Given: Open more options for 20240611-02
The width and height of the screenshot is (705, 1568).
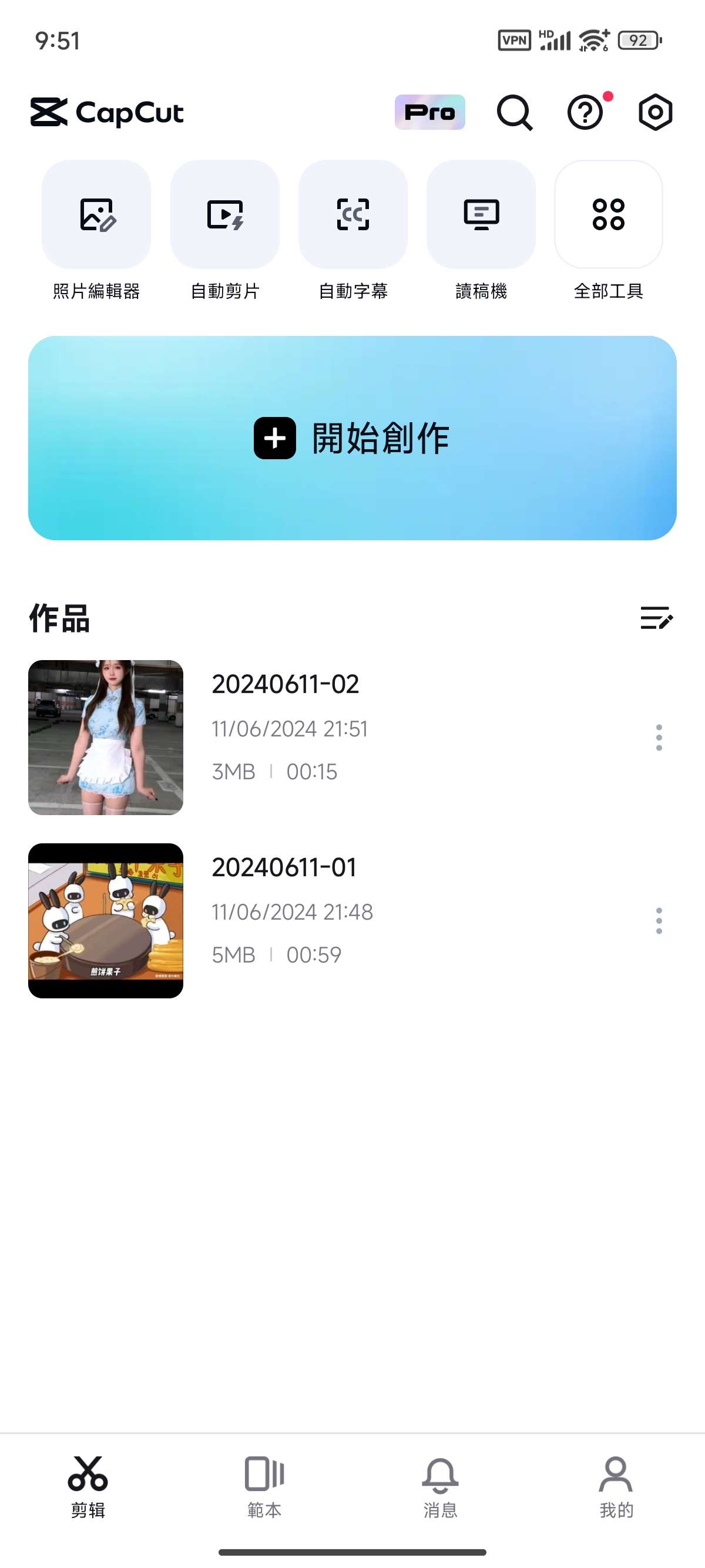Looking at the screenshot, I should pos(659,738).
